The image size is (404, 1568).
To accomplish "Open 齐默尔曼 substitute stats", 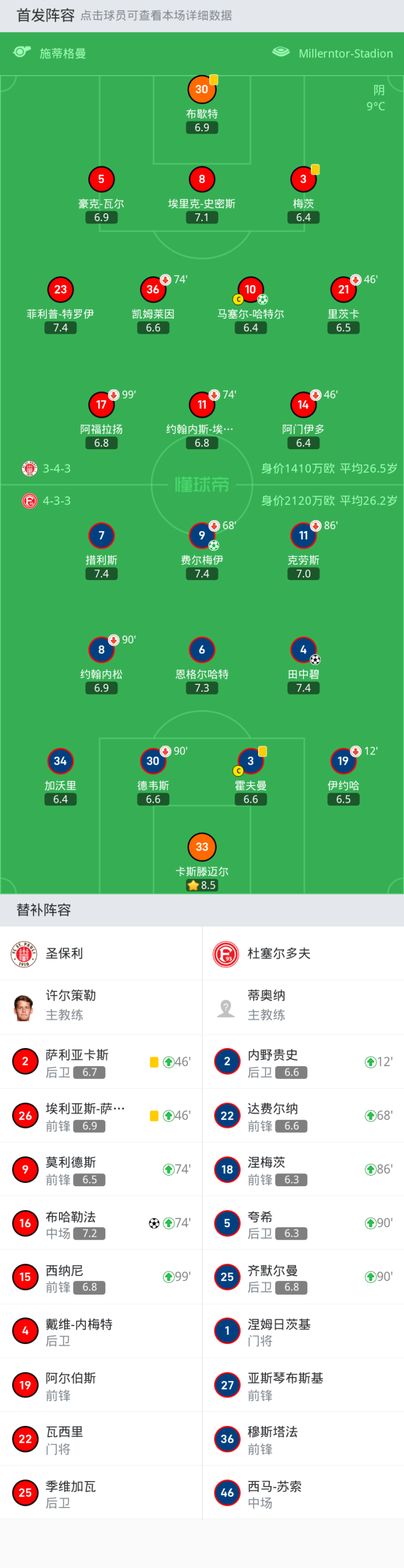I will click(x=302, y=1278).
